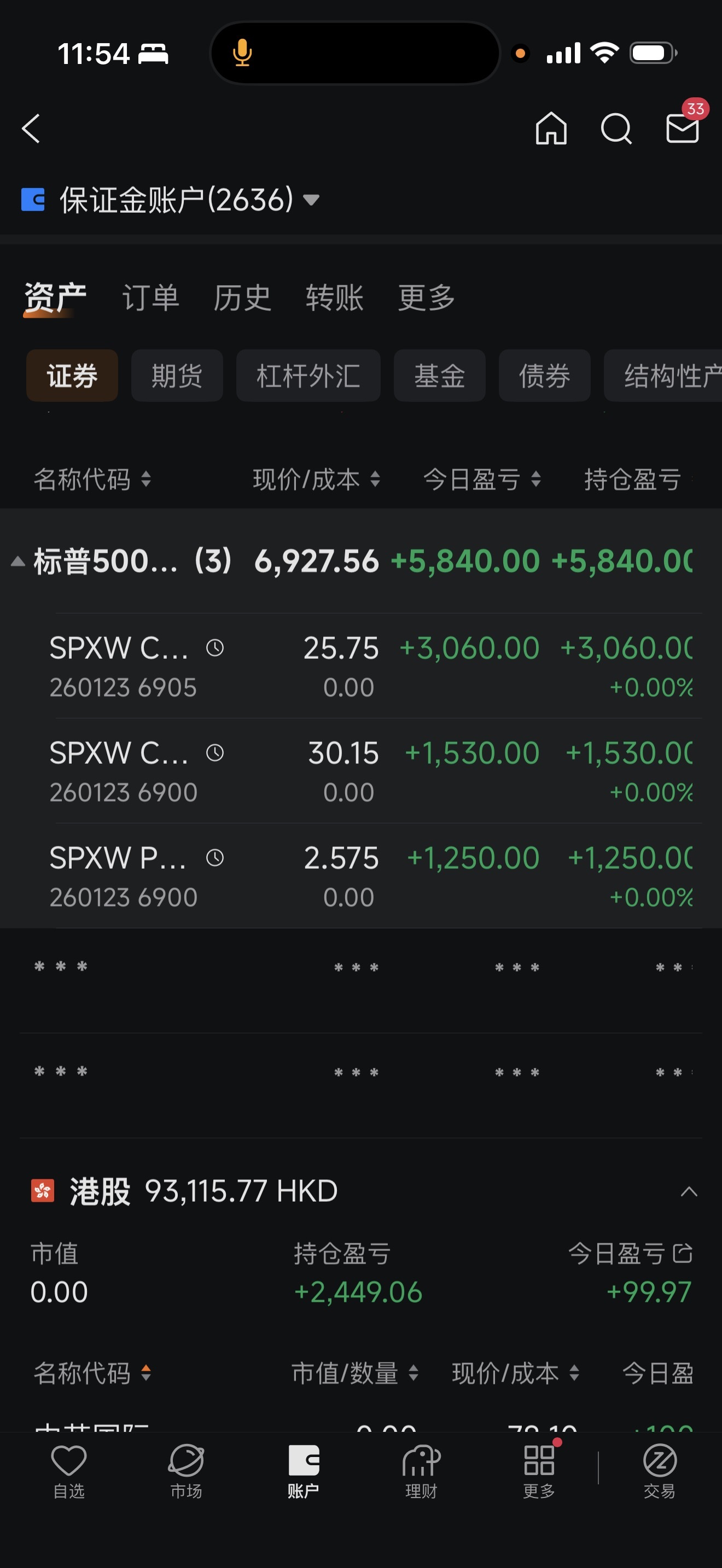This screenshot has width=722, height=1568.
Task: Switch to the 市场 bottom tab
Action: (x=185, y=1471)
